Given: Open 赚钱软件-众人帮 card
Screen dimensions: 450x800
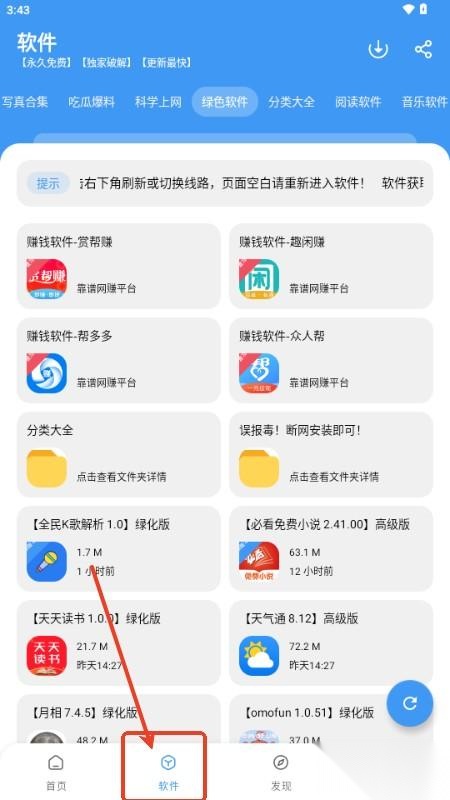Looking at the screenshot, I should click(x=331, y=360).
